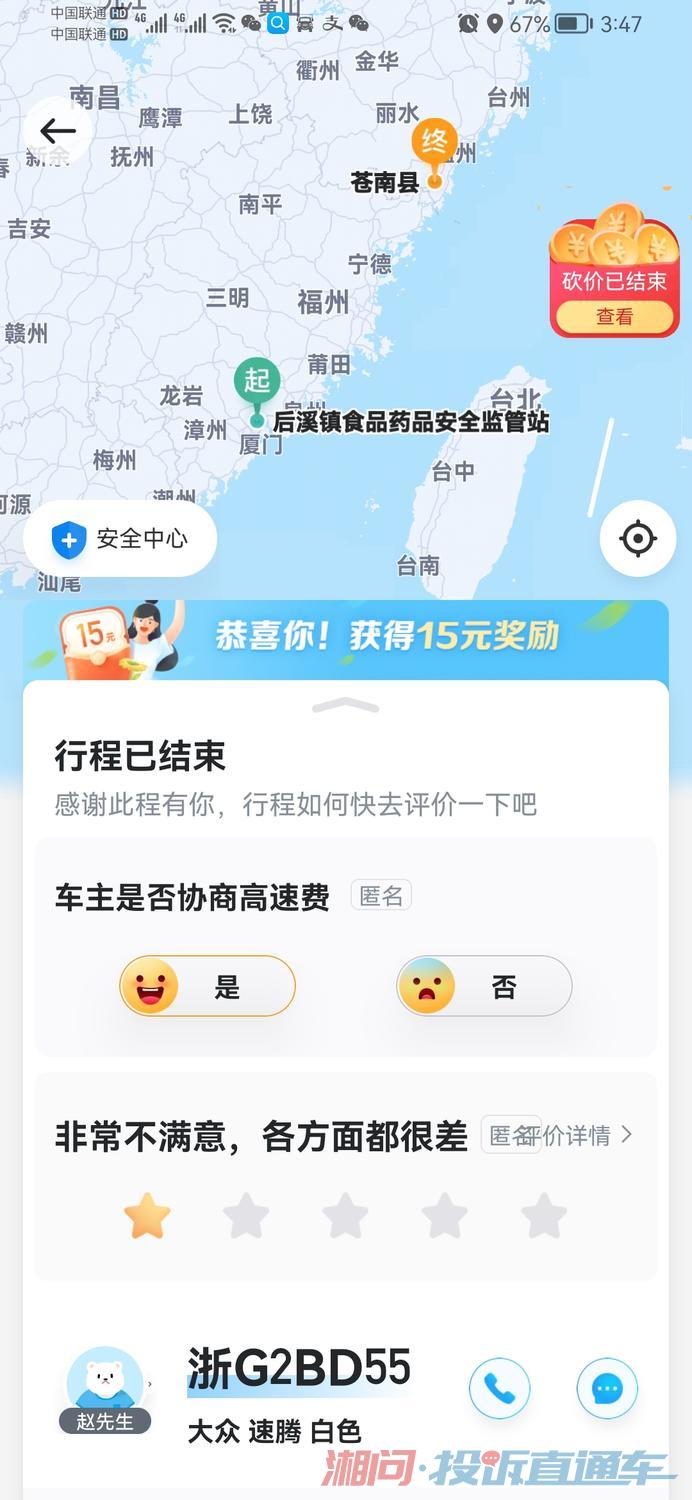Recenter the map with the location icon

[637, 539]
